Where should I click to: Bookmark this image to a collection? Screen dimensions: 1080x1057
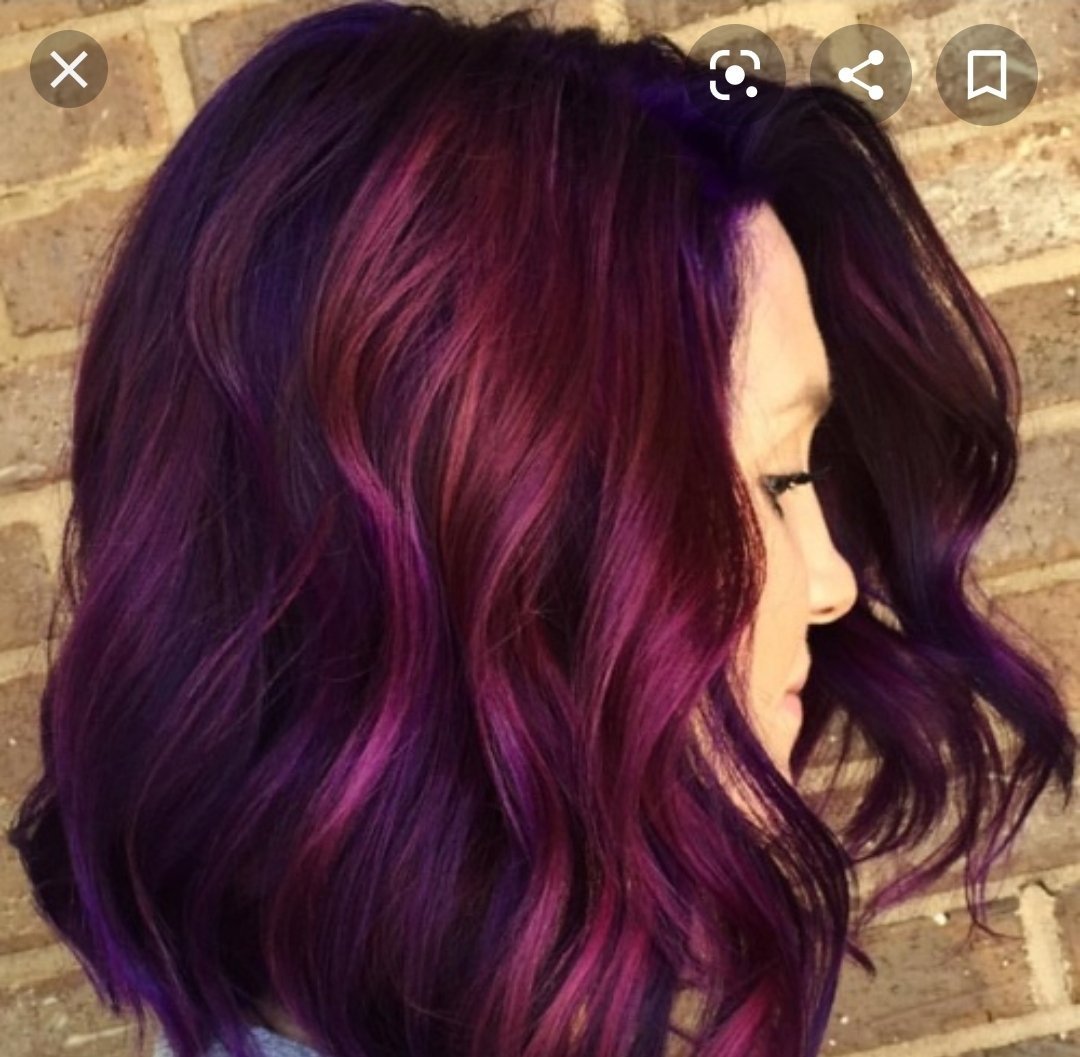[x=986, y=75]
